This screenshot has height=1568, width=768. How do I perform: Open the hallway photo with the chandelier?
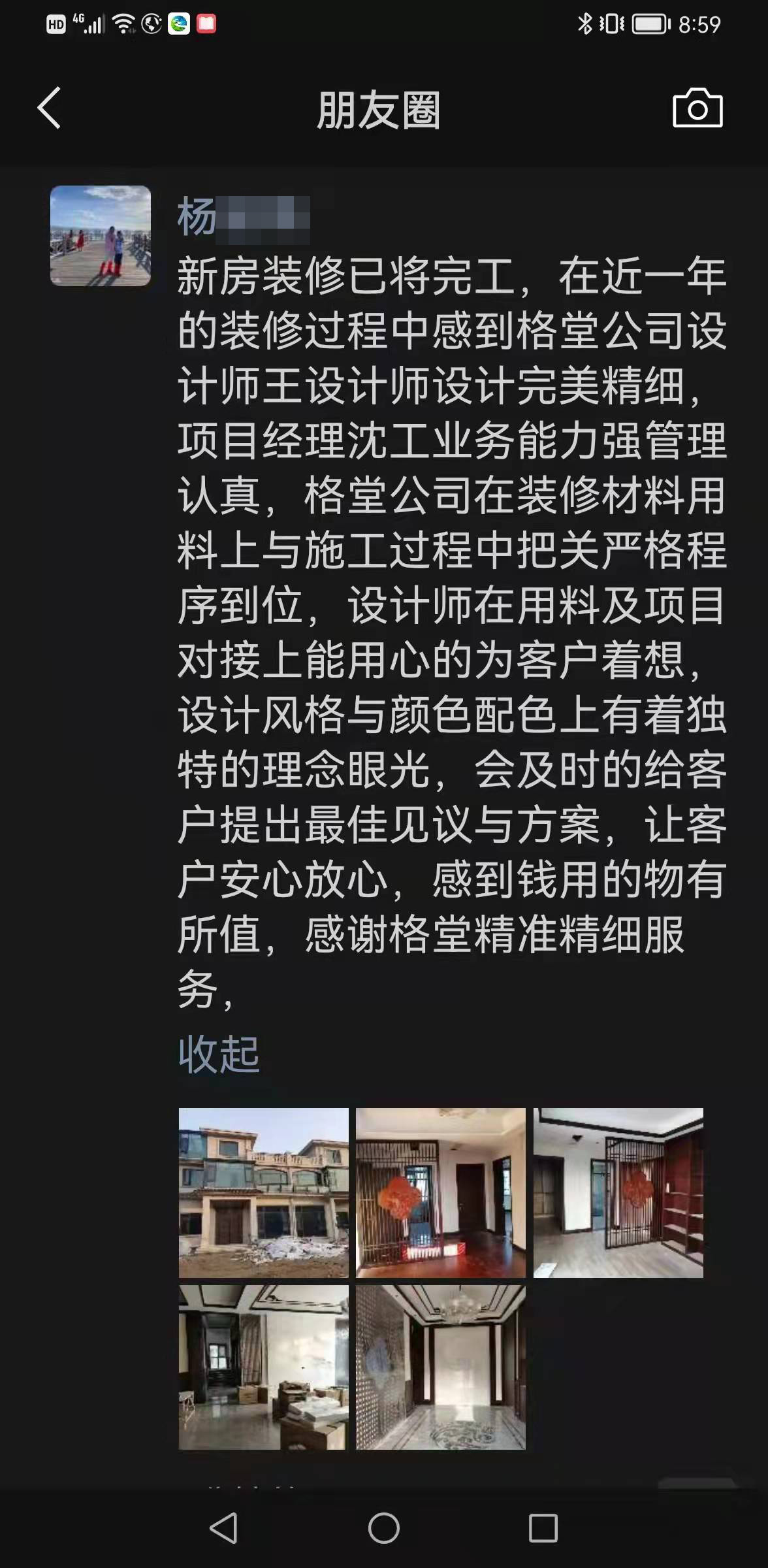[441, 1368]
